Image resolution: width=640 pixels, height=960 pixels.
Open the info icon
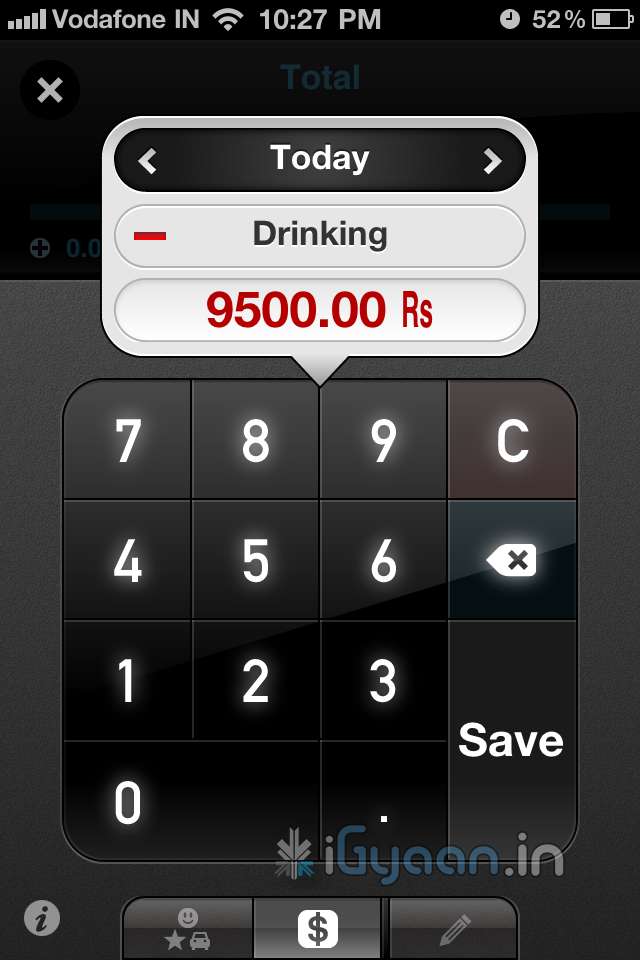point(41,918)
